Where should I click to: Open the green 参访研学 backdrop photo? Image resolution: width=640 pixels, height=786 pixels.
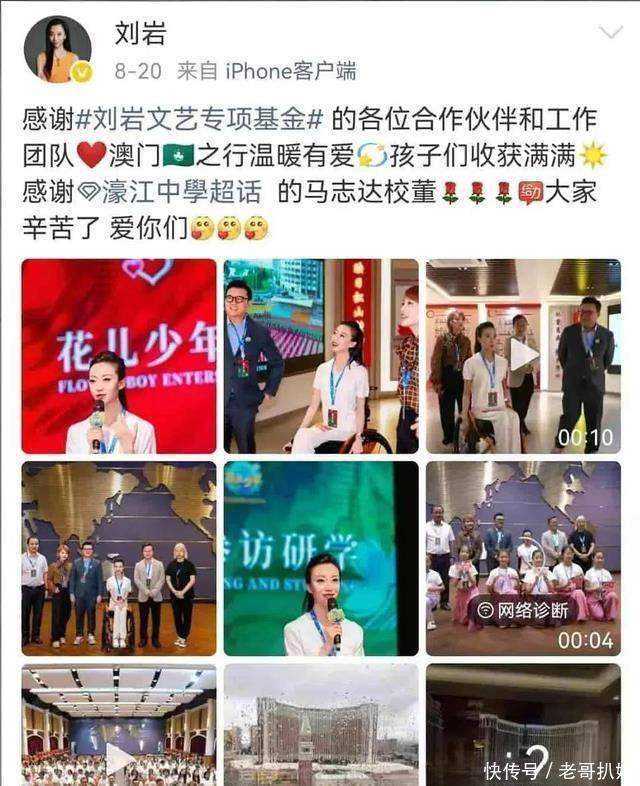(x=321, y=558)
